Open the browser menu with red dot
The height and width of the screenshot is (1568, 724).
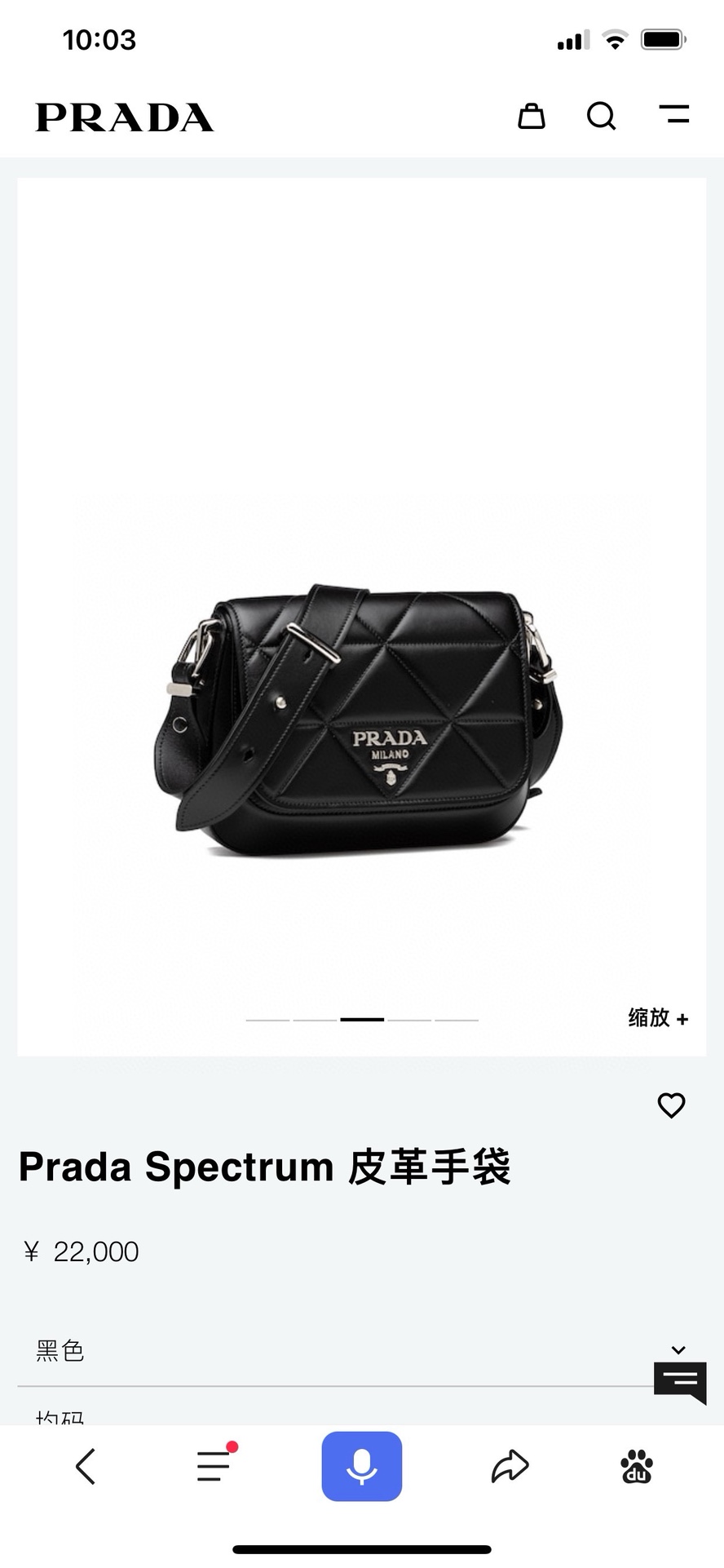[214, 1465]
